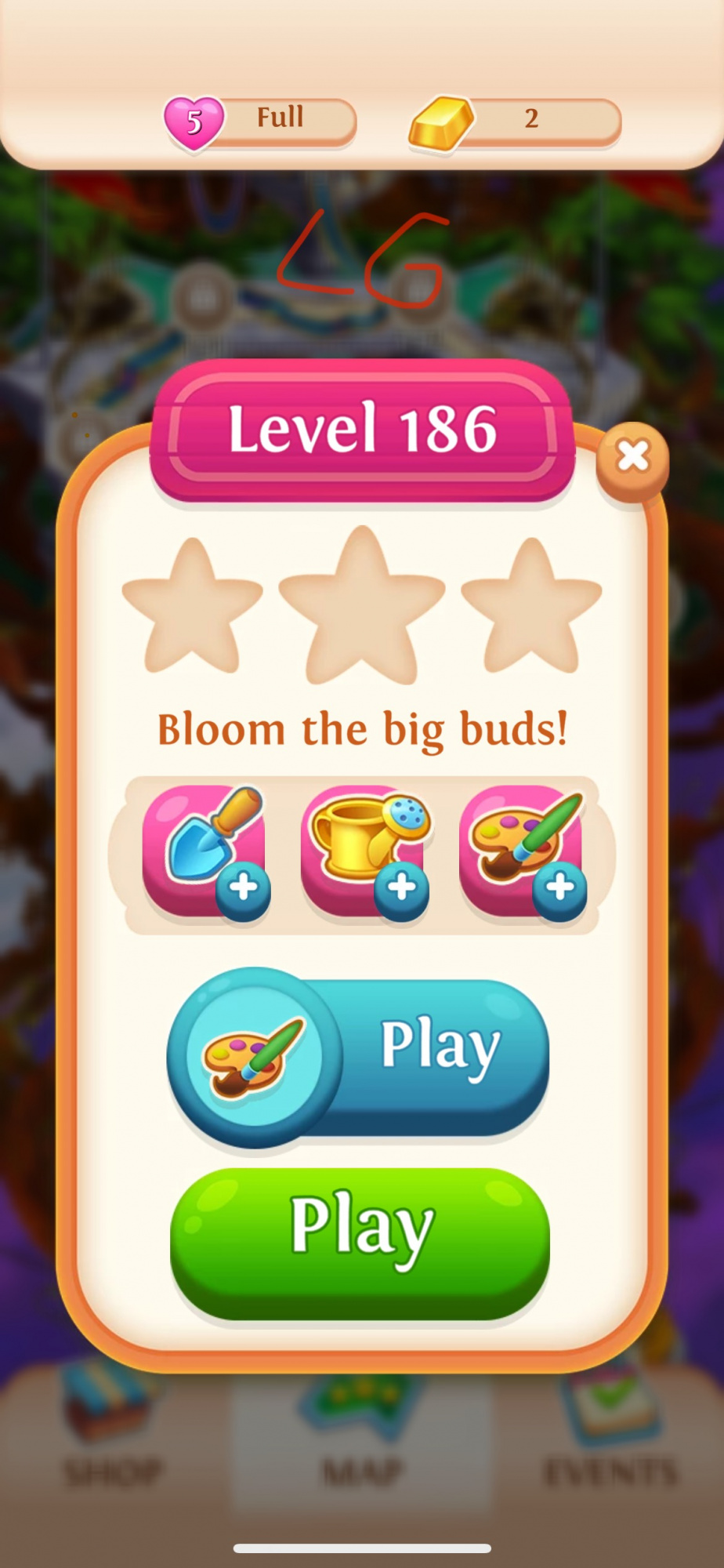Open the gold bars balance
Screen dimensions: 724x1568
coord(515,121)
